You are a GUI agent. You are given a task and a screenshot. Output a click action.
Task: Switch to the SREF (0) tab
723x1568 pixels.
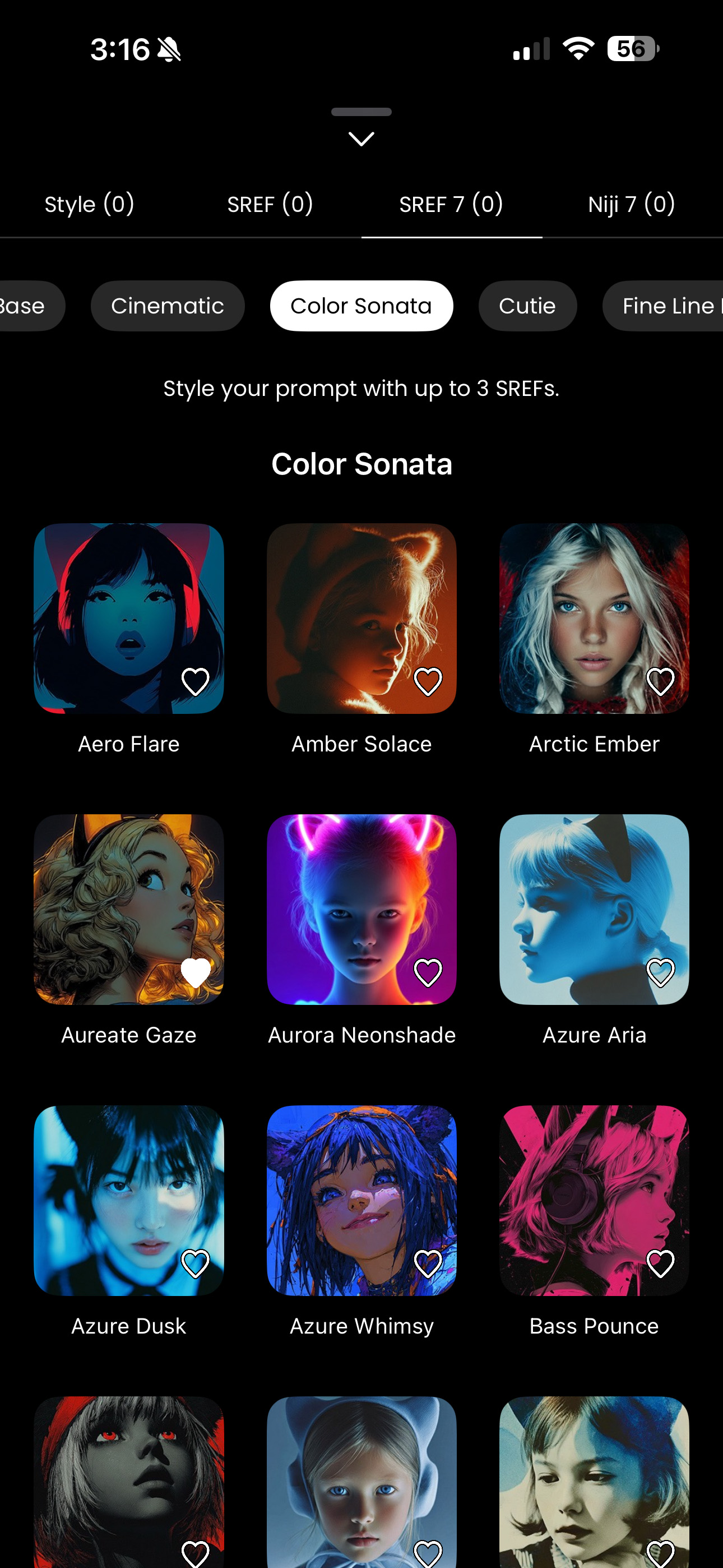coord(270,205)
